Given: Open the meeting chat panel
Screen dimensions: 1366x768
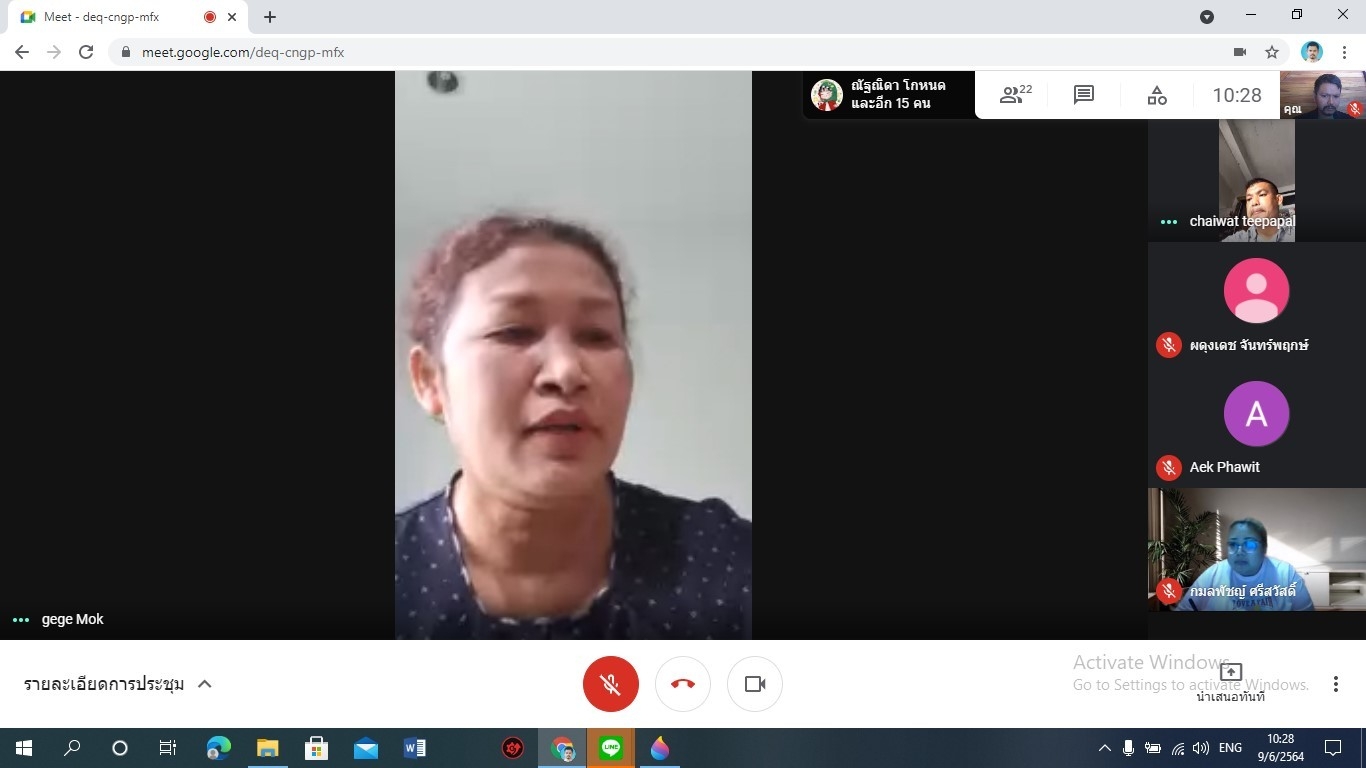Looking at the screenshot, I should point(1083,95).
